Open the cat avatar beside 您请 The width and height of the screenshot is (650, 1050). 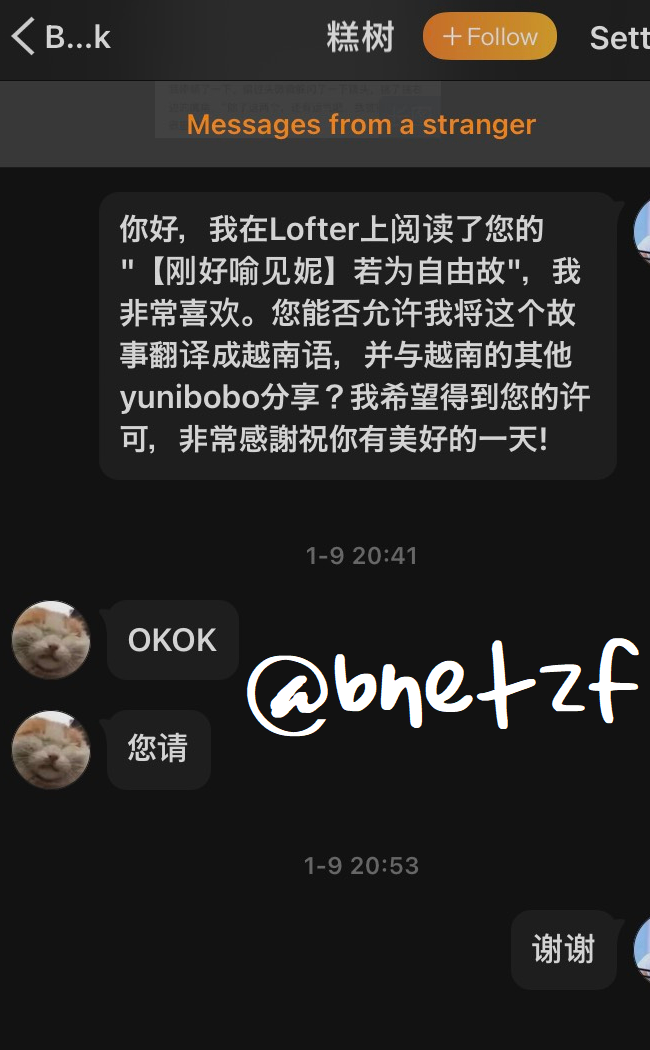pos(51,750)
